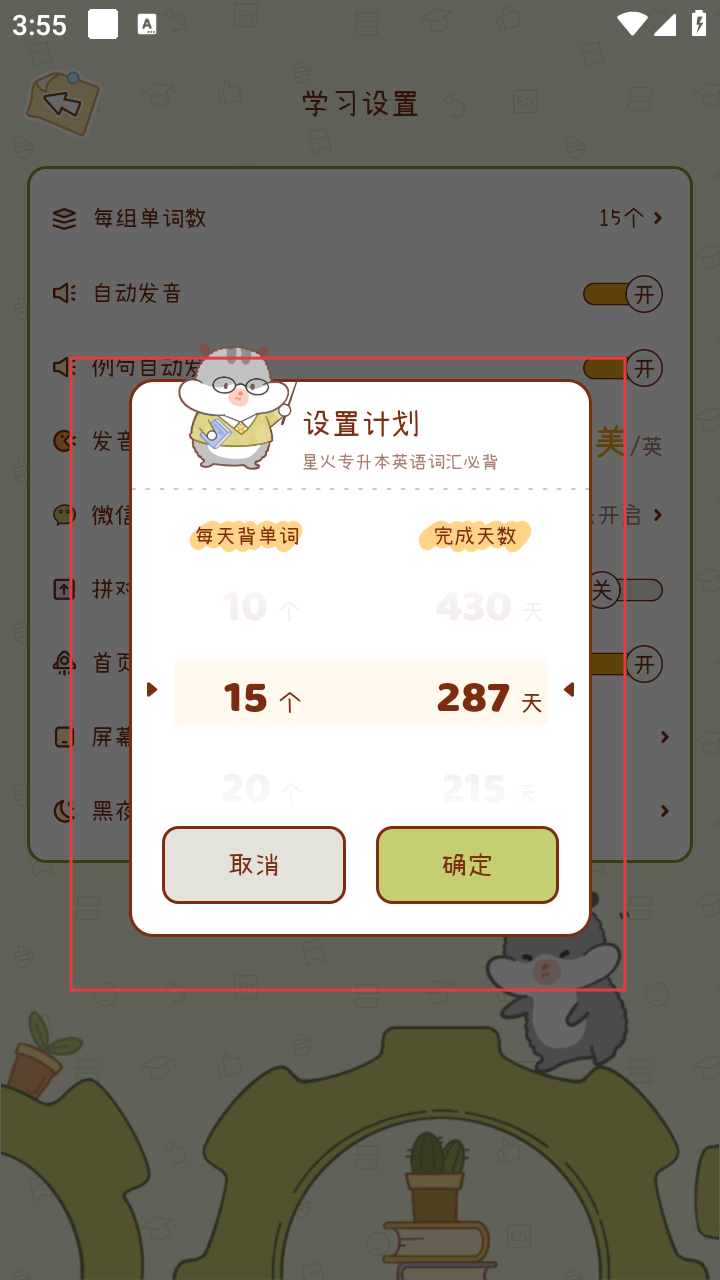The image size is (720, 1280).
Task: Select the 10个 per day option
Action: tap(258, 607)
